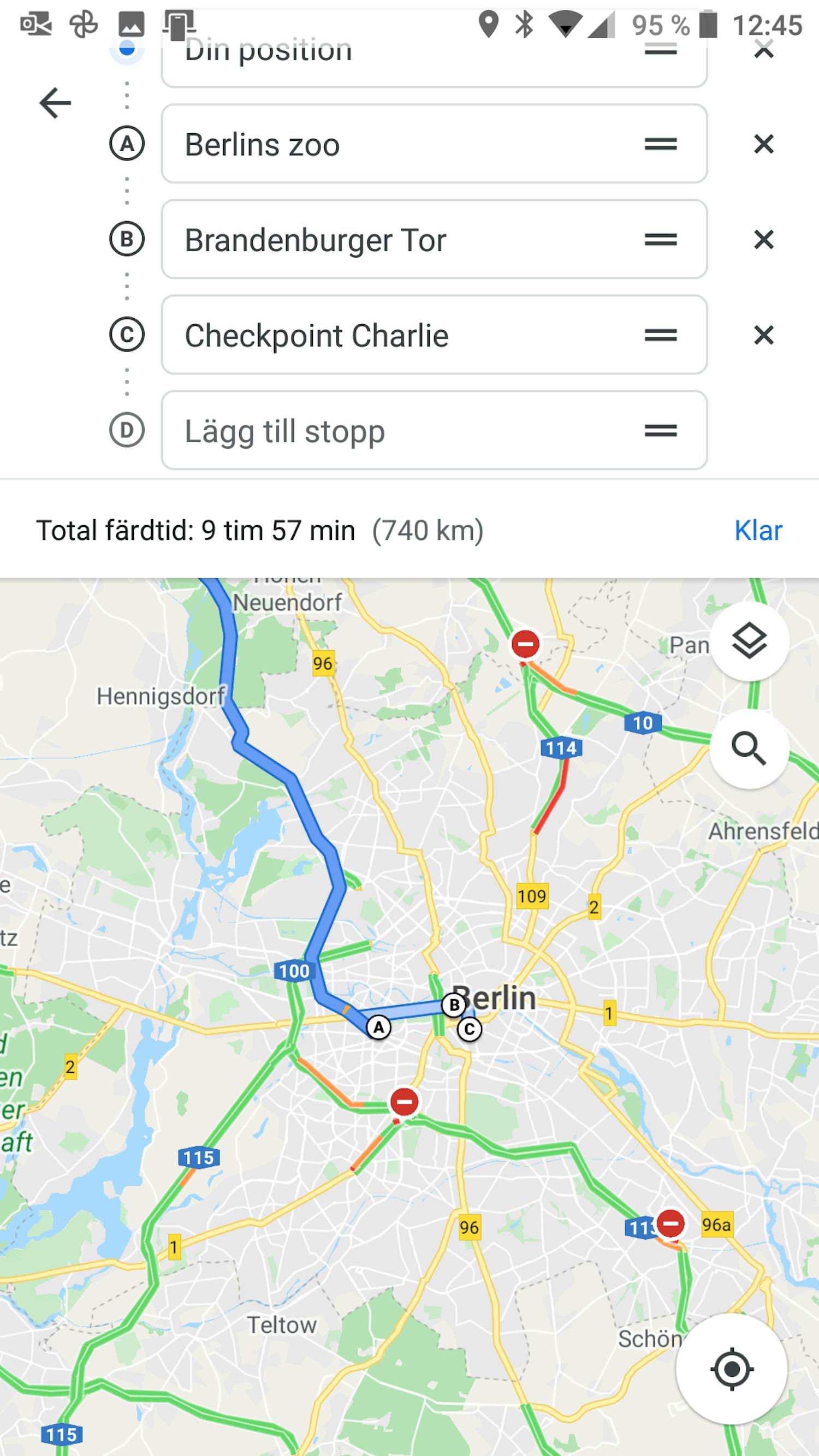Screen dimensions: 819x1456
Task: Edit the Berlins zoo stop field
Action: pos(396,144)
